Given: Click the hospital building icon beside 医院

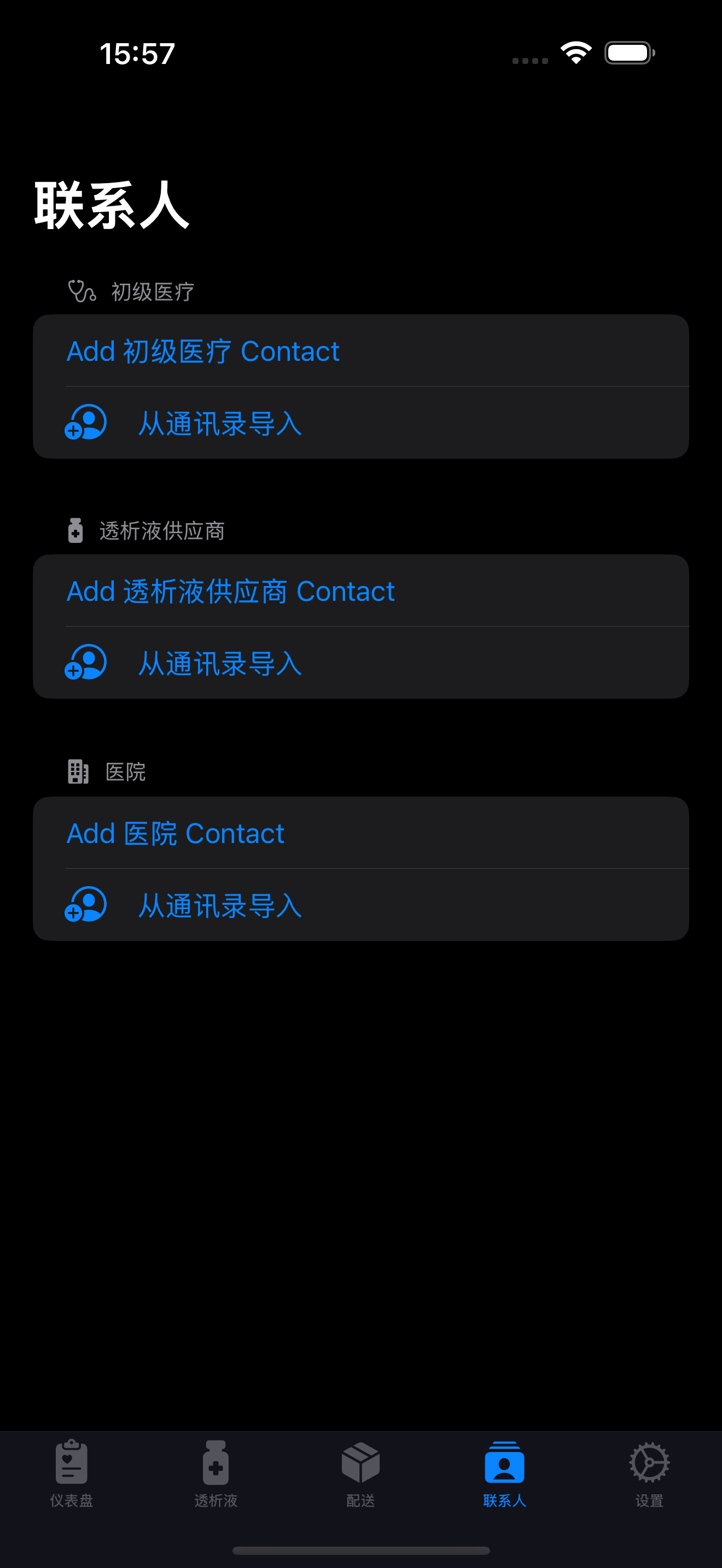Looking at the screenshot, I should [x=78, y=771].
